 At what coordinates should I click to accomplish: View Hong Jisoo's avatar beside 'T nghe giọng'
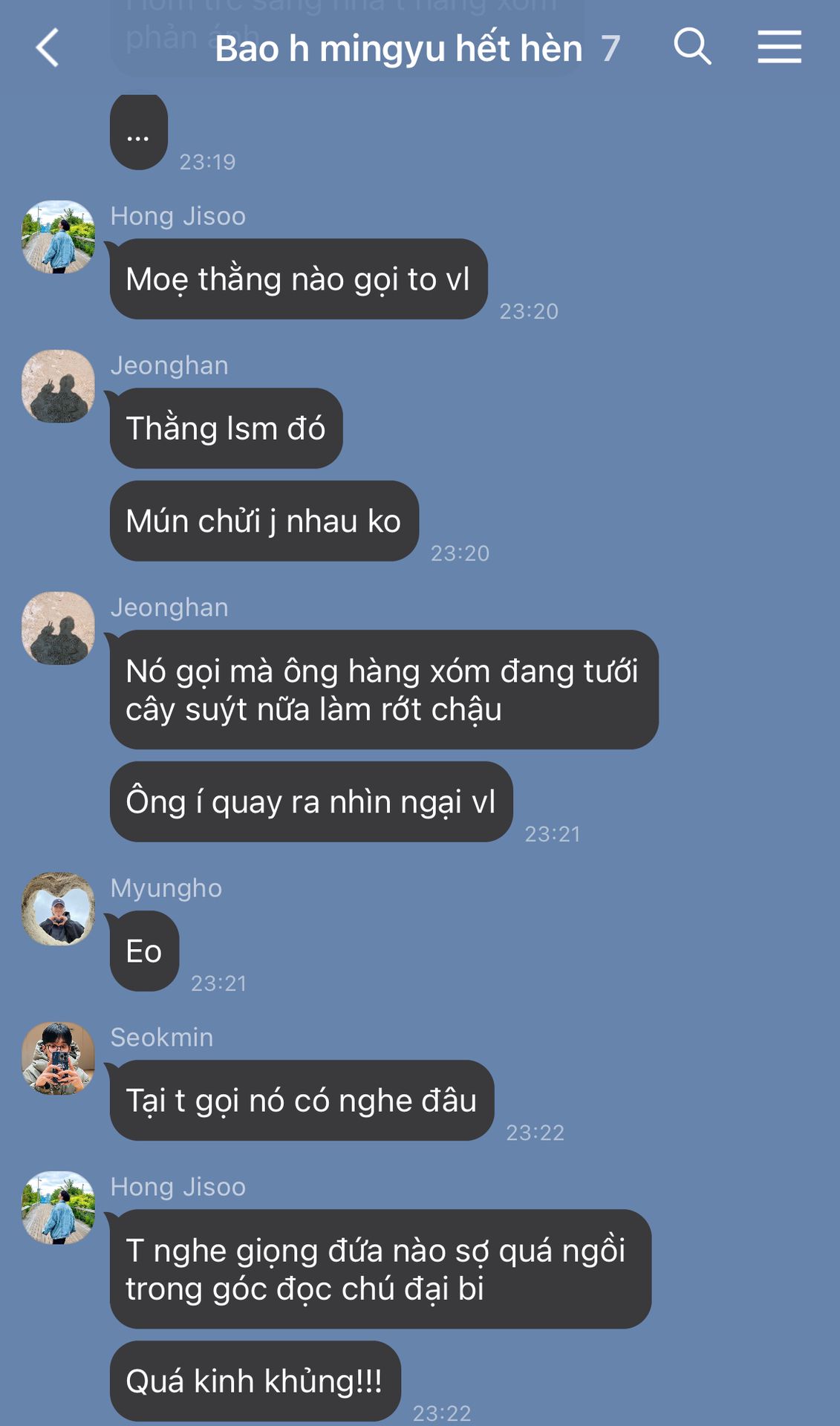click(x=59, y=1208)
